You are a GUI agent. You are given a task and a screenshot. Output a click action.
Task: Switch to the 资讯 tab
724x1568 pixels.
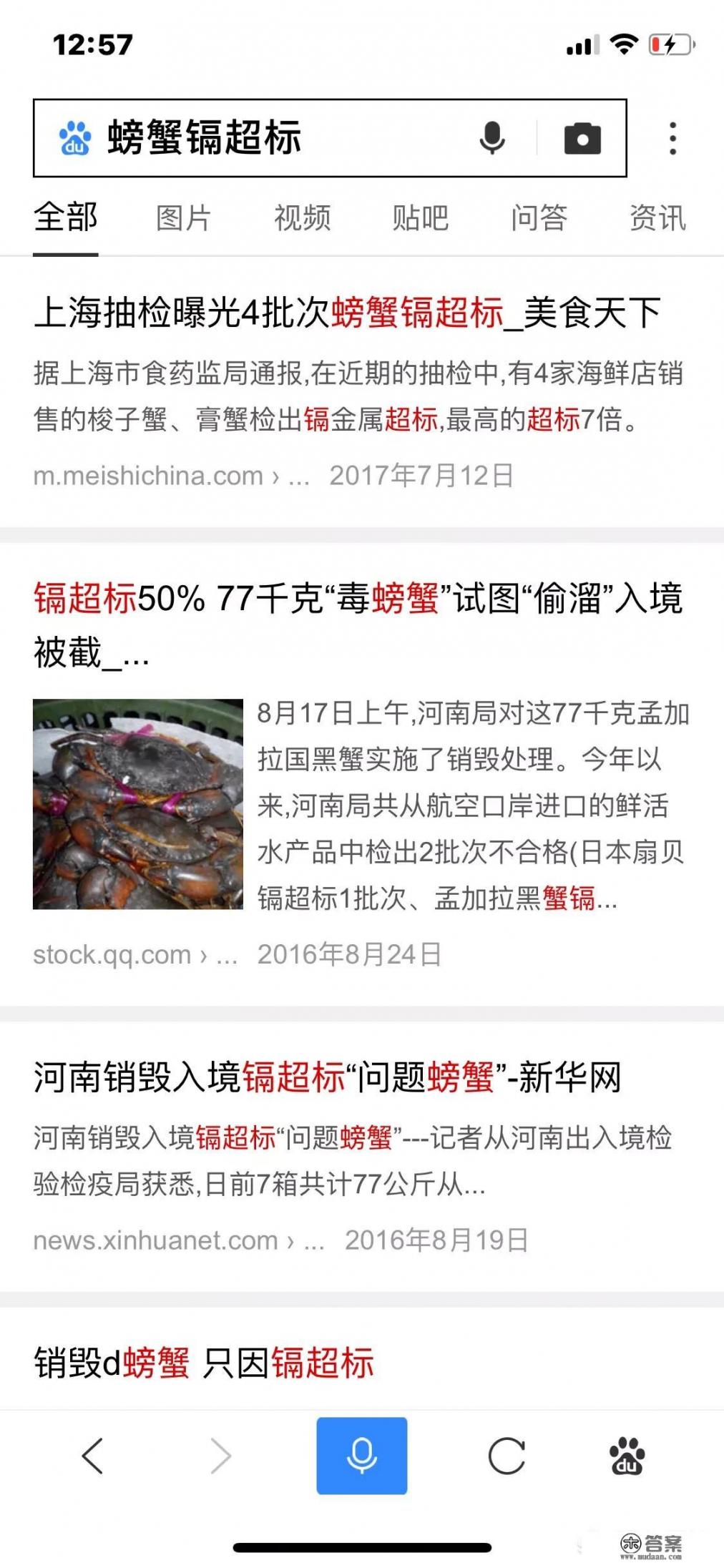(658, 220)
